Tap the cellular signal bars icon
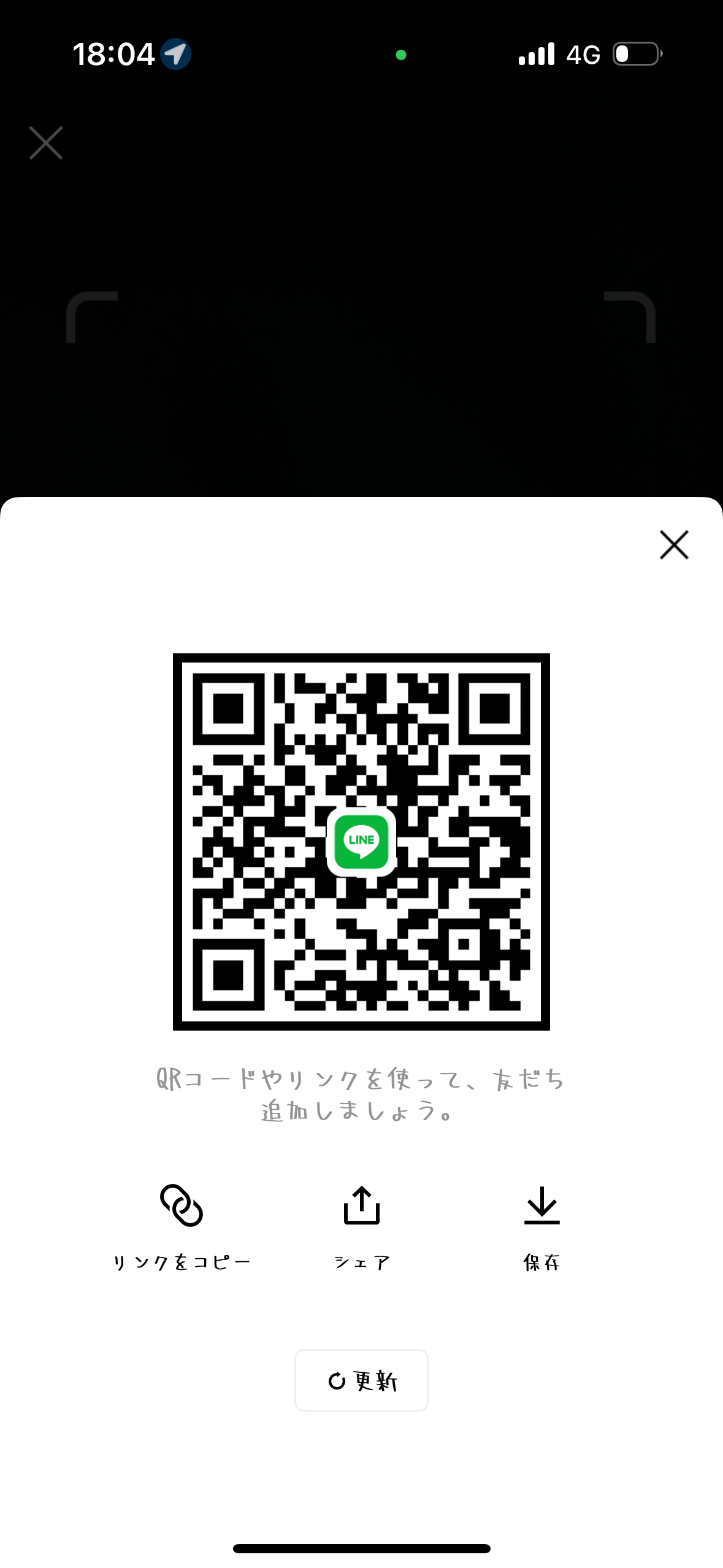 coord(535,54)
